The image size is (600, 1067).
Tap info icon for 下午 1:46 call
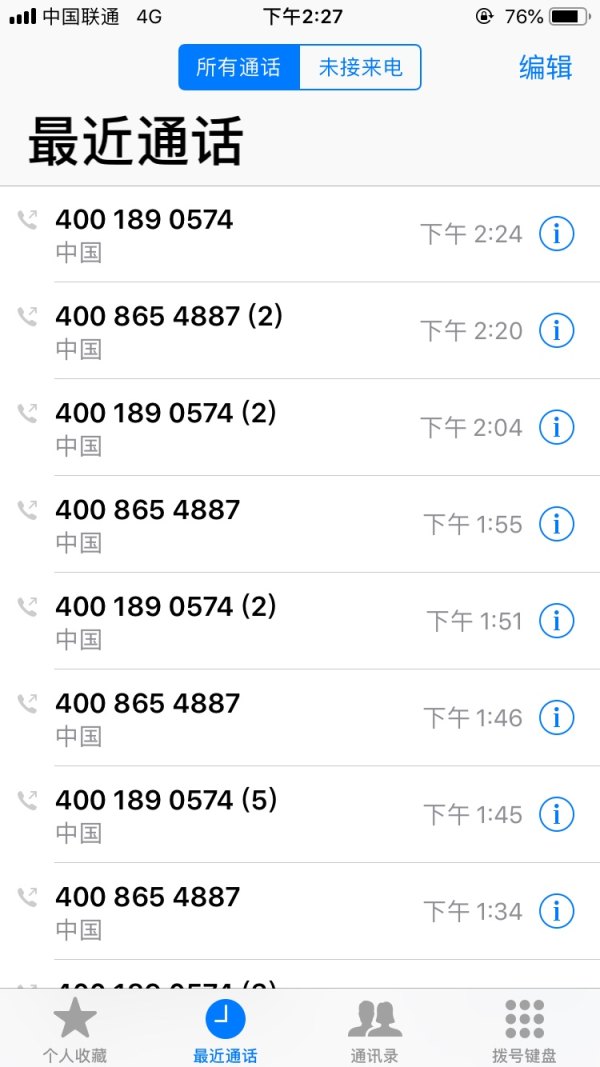(556, 717)
